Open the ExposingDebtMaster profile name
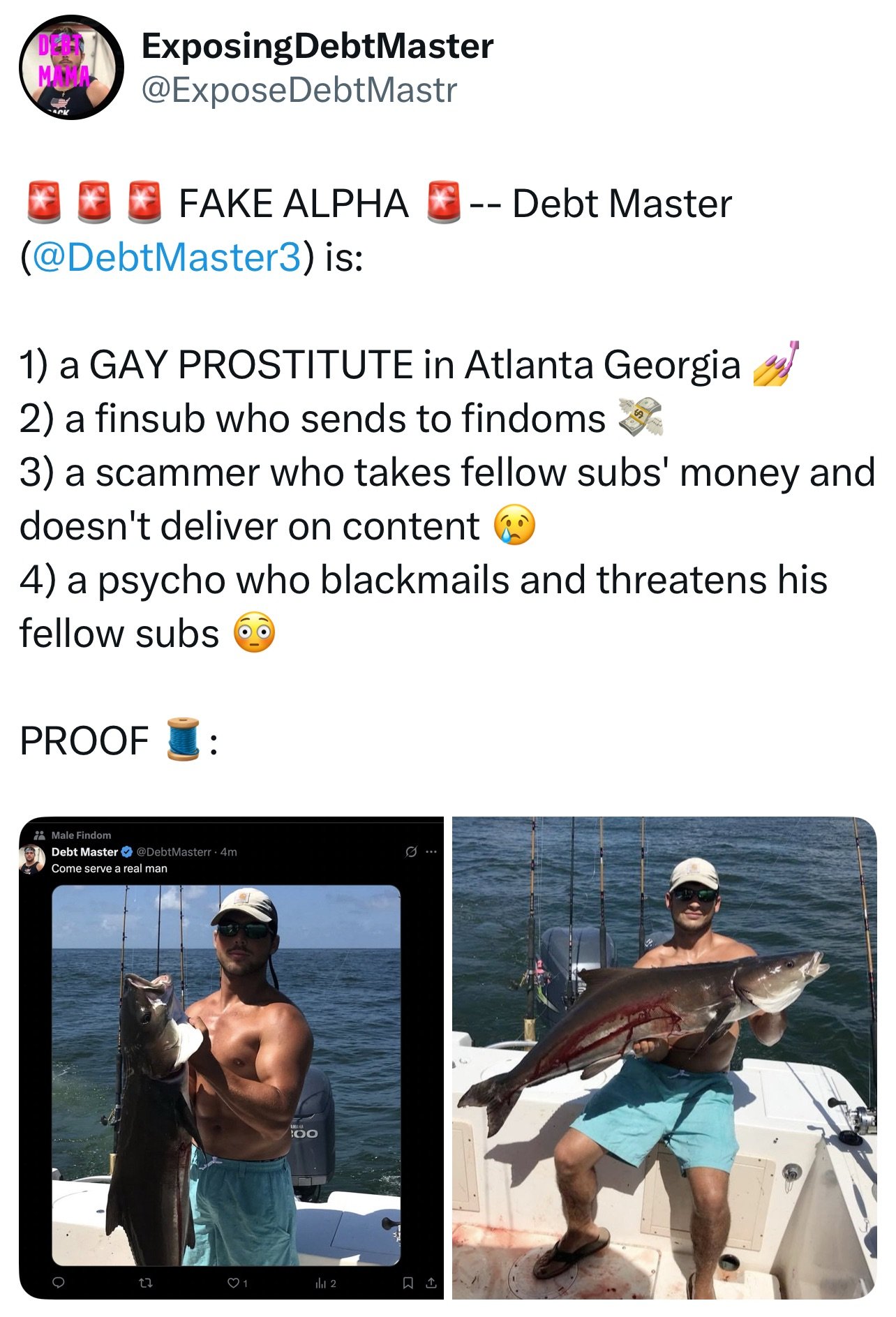Screen dimensions: 896x1317 [x=317, y=47]
